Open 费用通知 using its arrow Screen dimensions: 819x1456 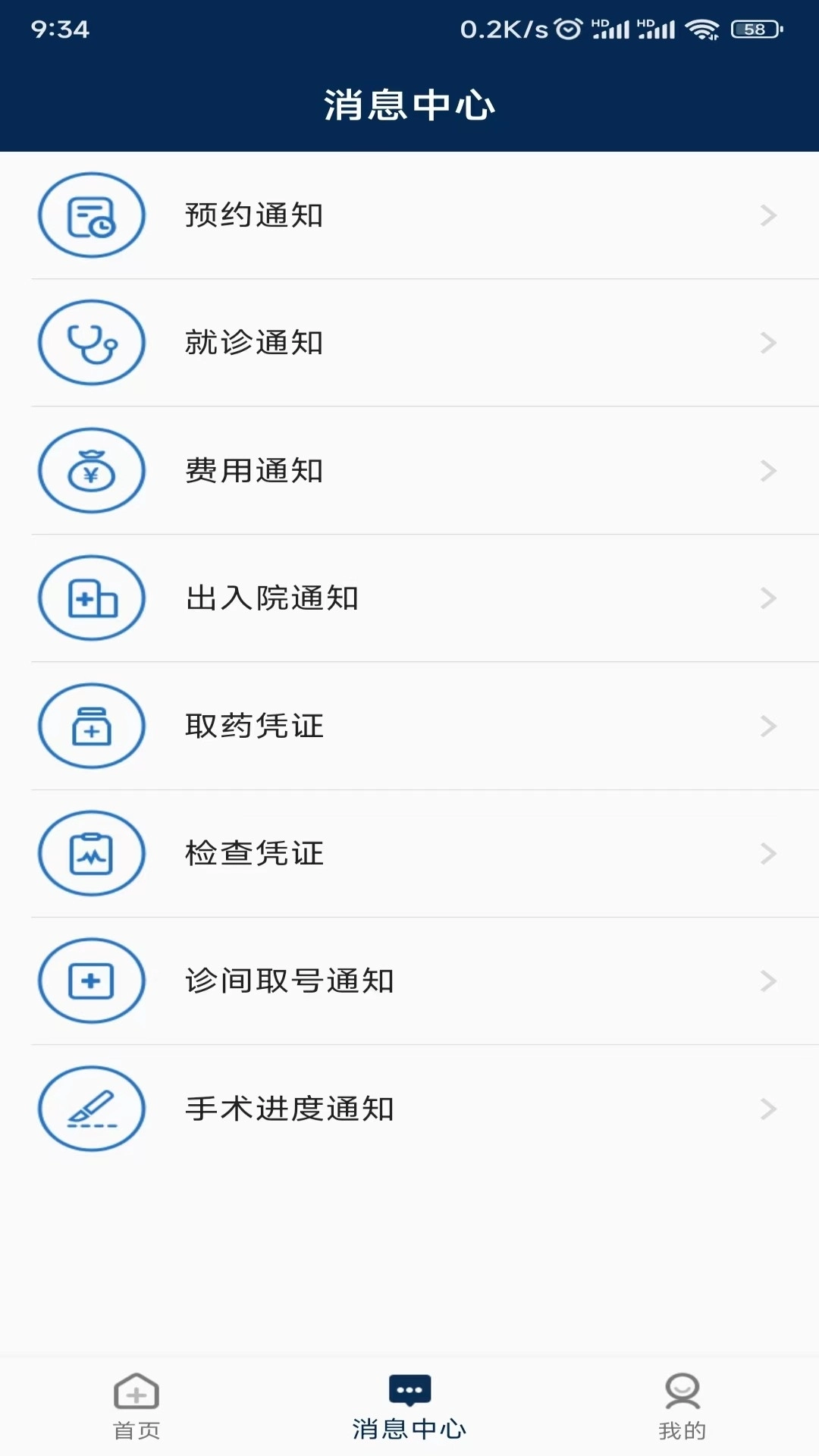click(768, 470)
